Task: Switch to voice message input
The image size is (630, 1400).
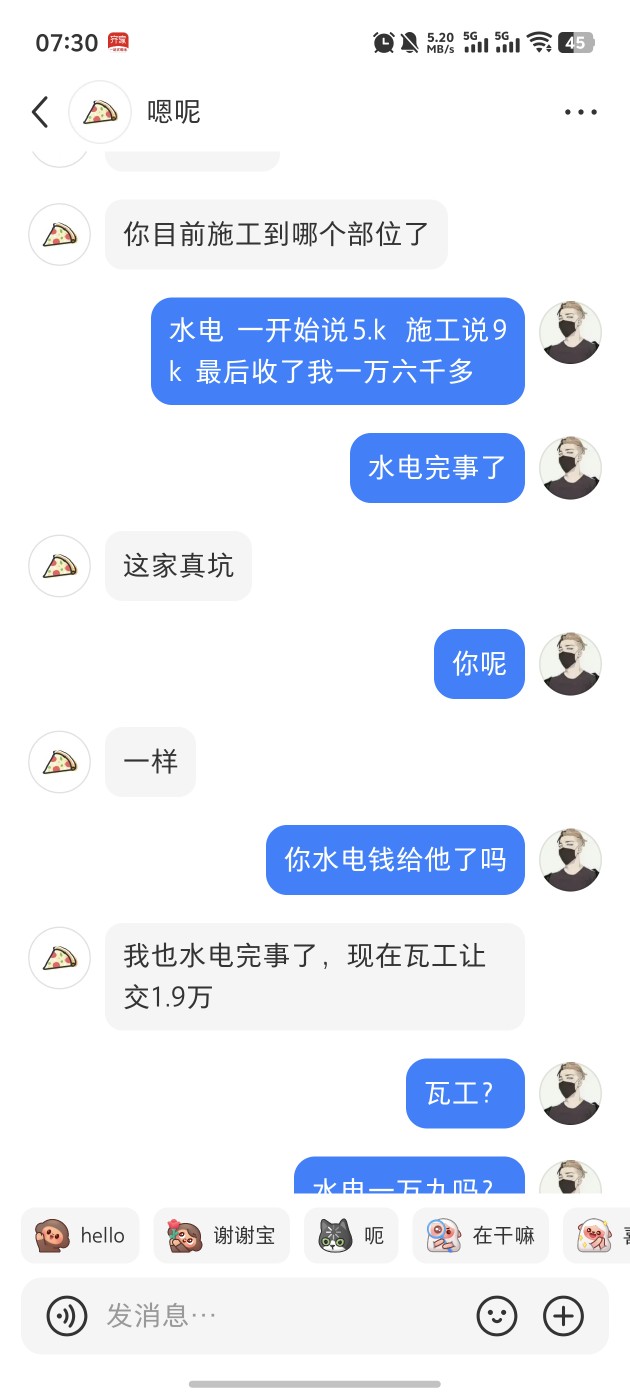Action: pyautogui.click(x=67, y=1316)
